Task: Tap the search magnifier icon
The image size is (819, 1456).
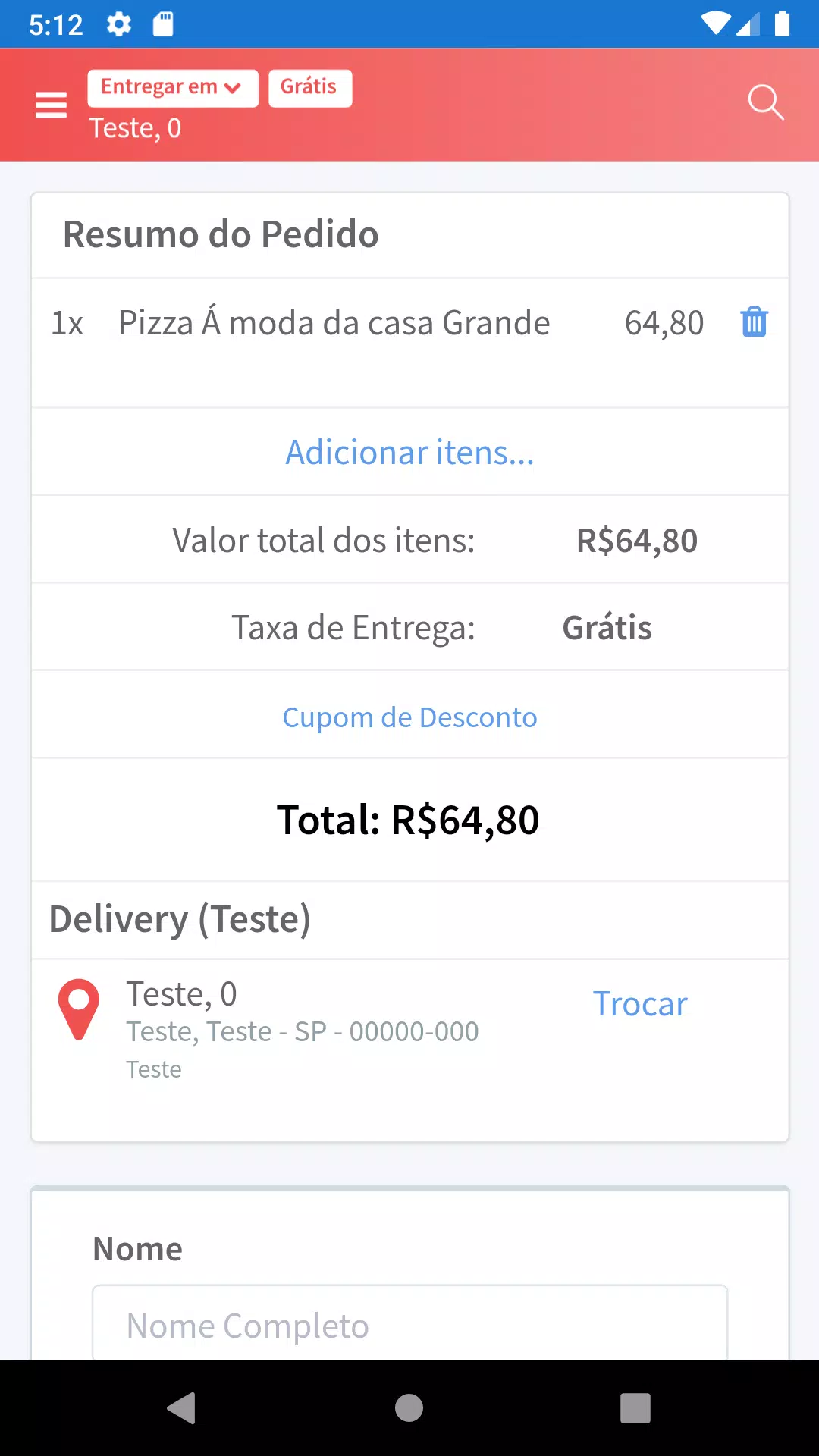Action: 765,102
